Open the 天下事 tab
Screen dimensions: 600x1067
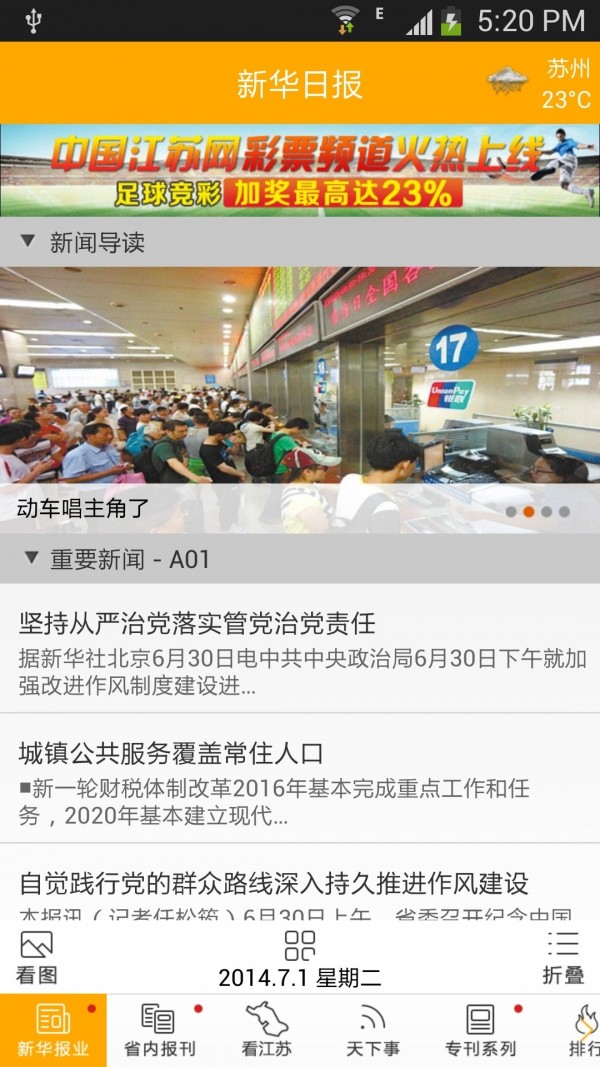click(x=373, y=1030)
